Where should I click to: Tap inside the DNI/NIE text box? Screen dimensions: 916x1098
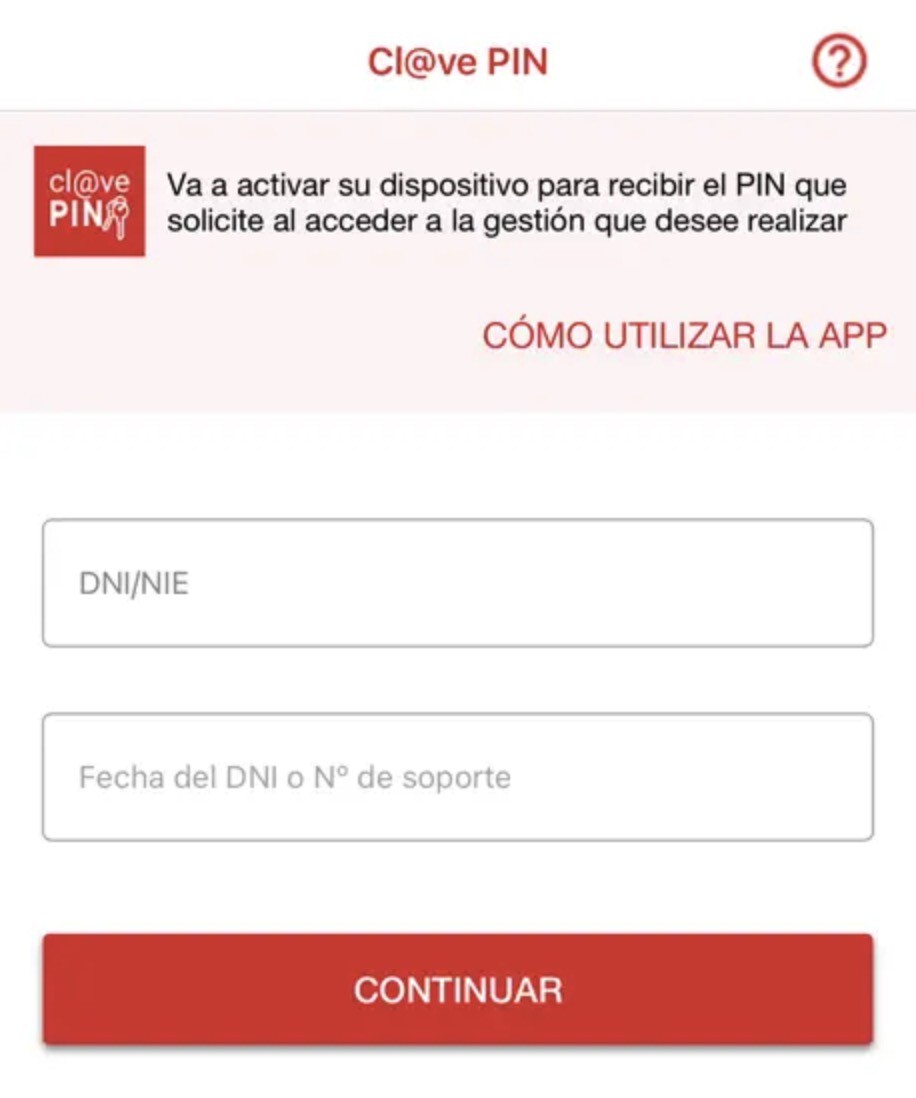(x=458, y=583)
